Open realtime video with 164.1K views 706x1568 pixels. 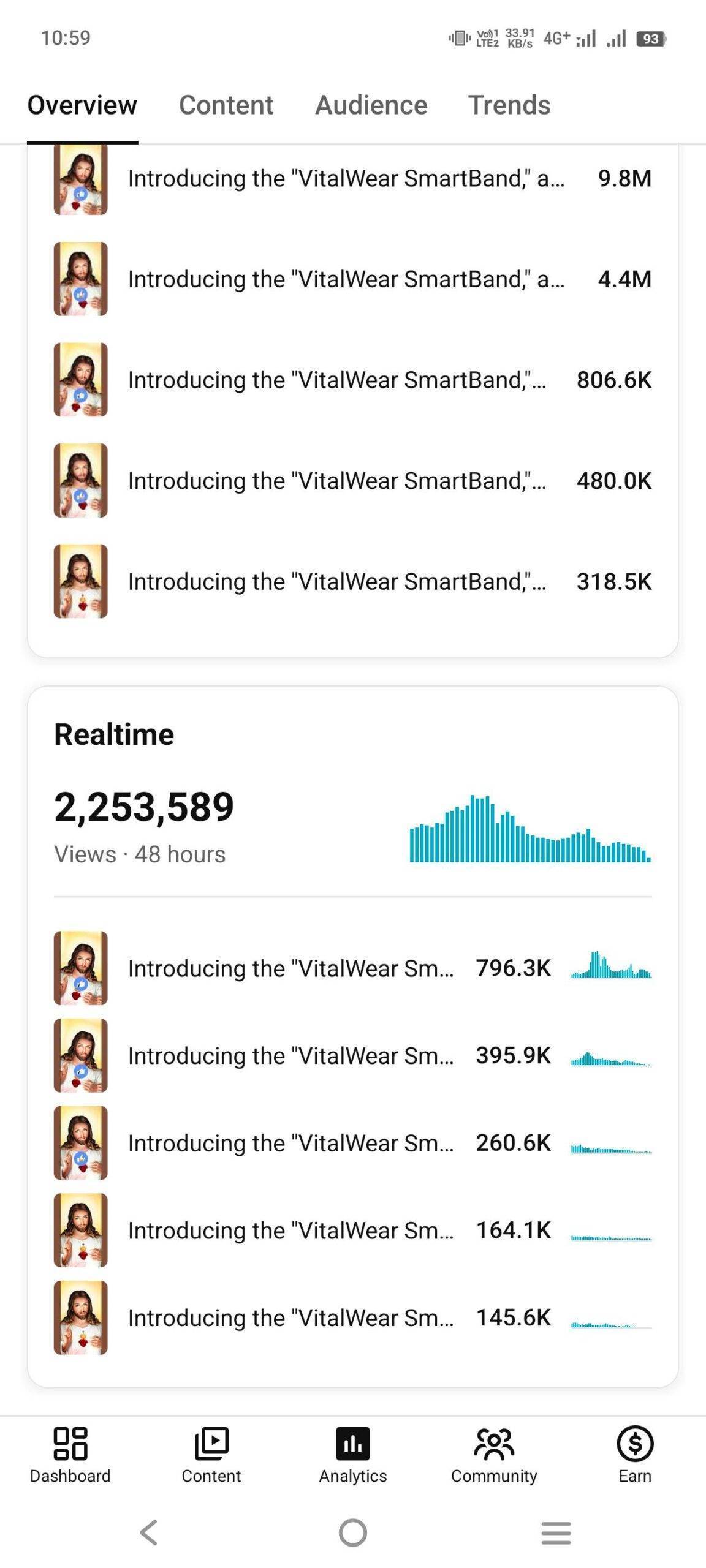(352, 1230)
